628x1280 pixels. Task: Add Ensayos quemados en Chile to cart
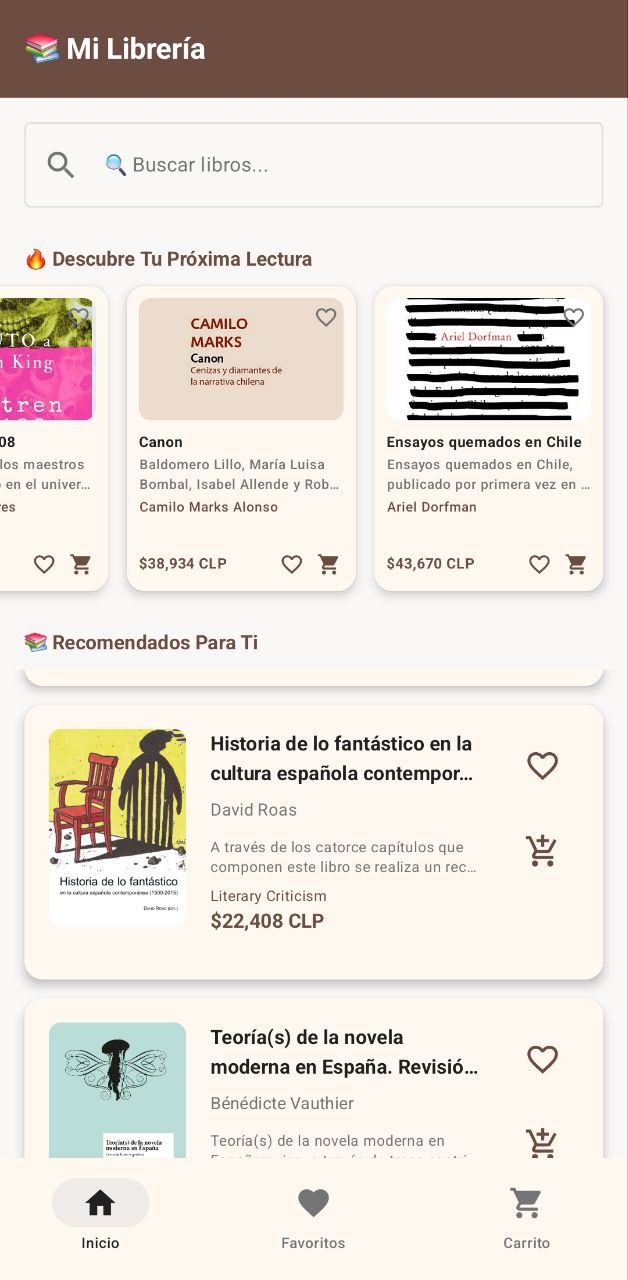click(x=576, y=564)
